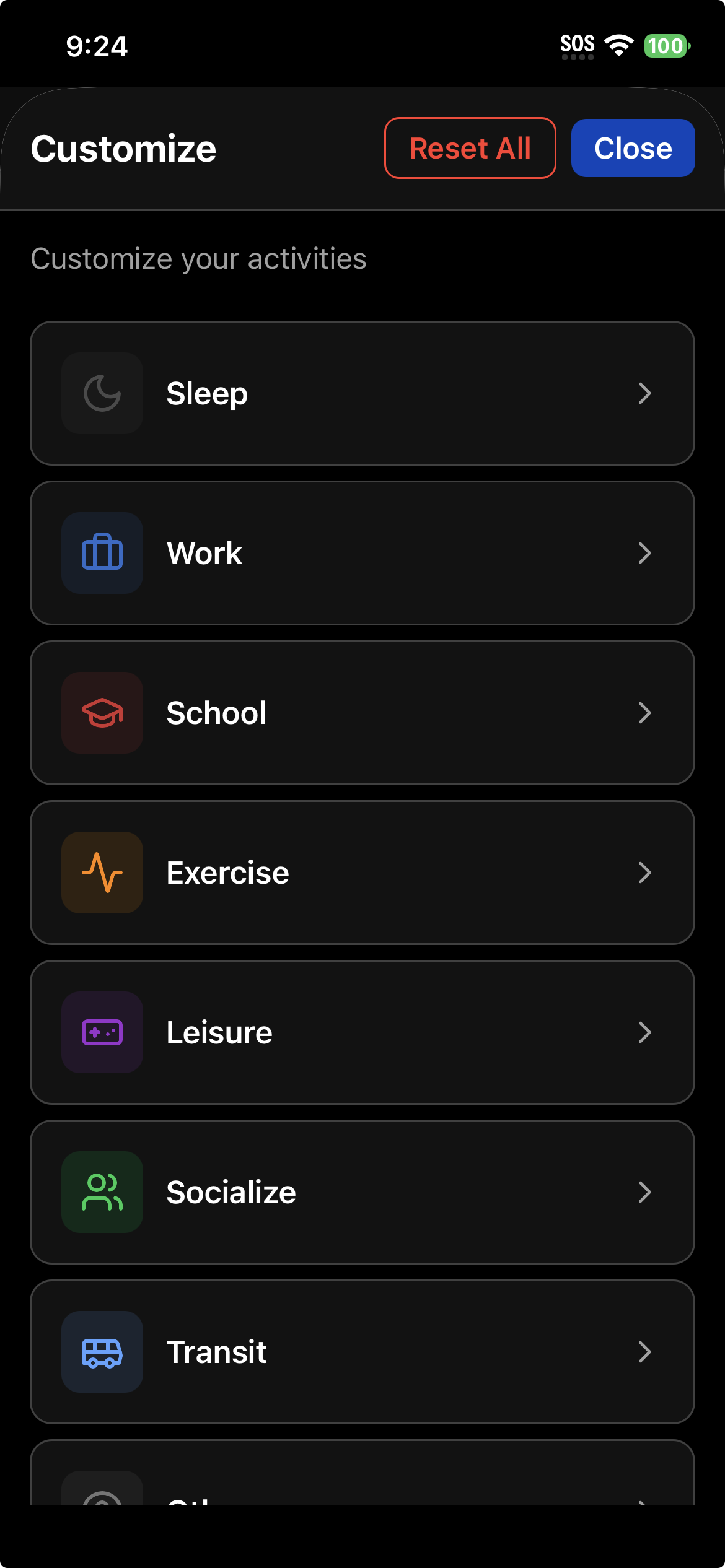Viewport: 725px width, 1568px height.
Task: Tap the Wi-Fi icon in status bar
Action: (x=620, y=44)
